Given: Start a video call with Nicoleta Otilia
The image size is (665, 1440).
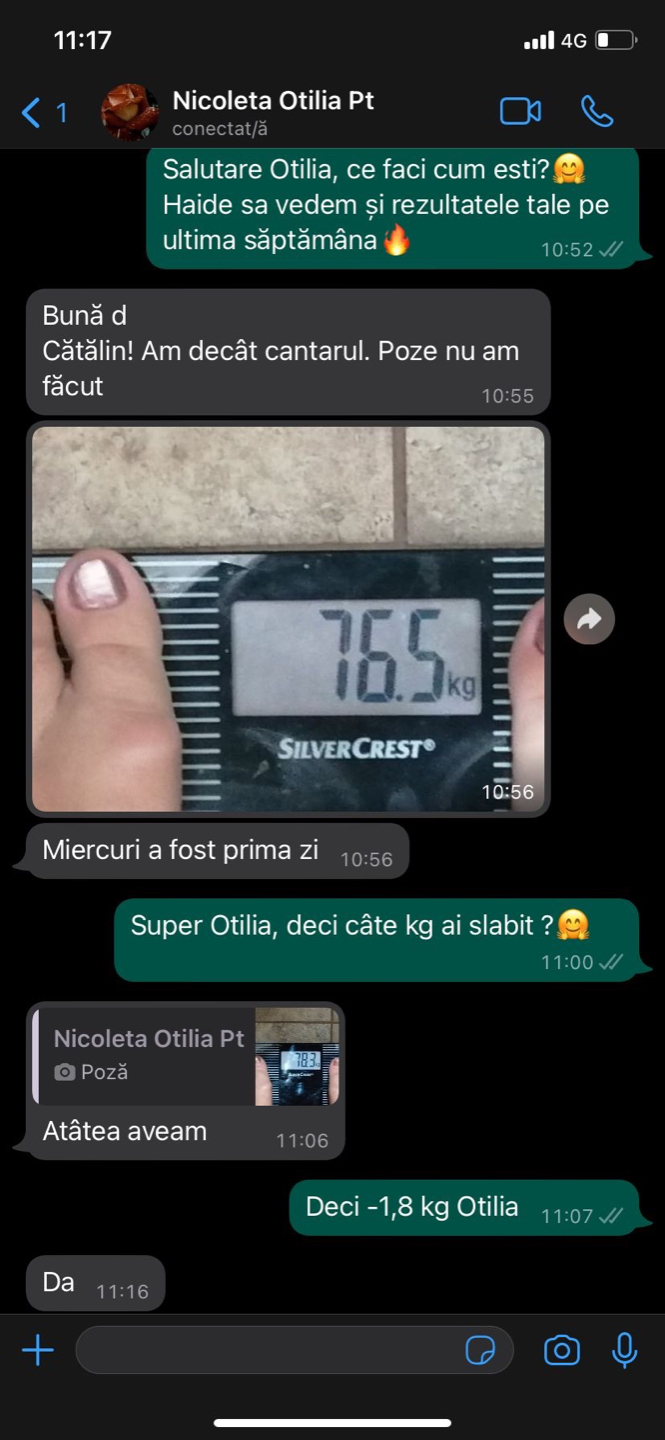Looking at the screenshot, I should point(520,112).
